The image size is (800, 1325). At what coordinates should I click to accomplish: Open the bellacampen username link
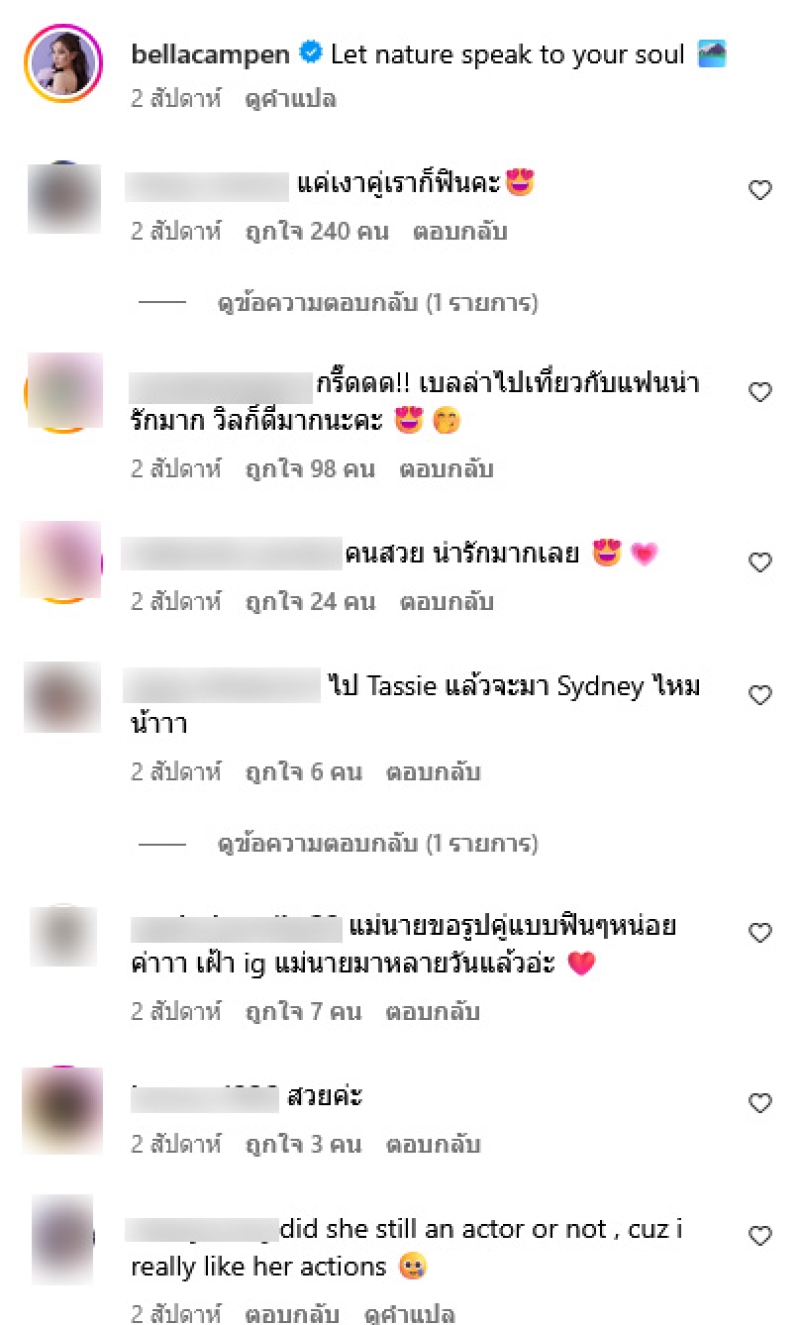tap(212, 54)
